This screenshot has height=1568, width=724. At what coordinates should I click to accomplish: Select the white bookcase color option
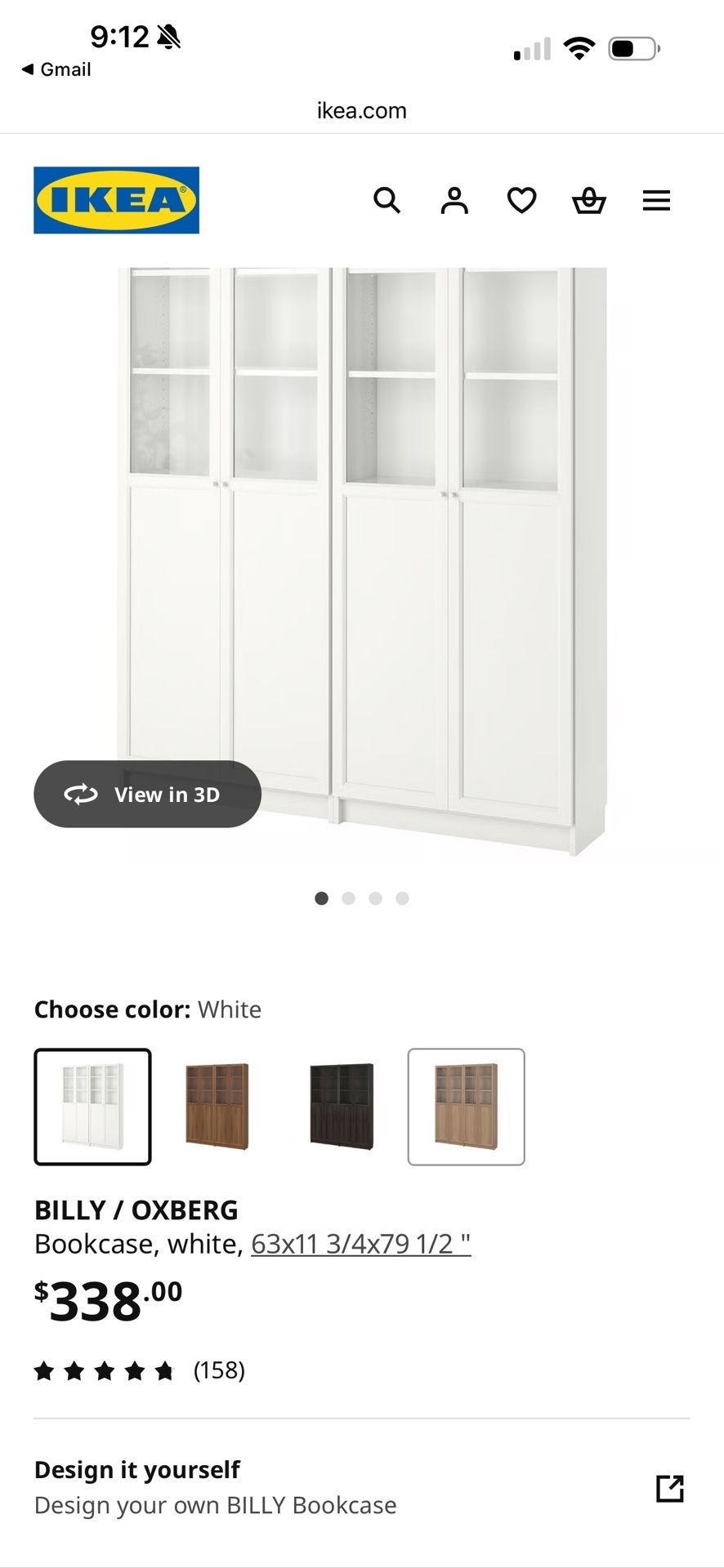[x=92, y=1105]
